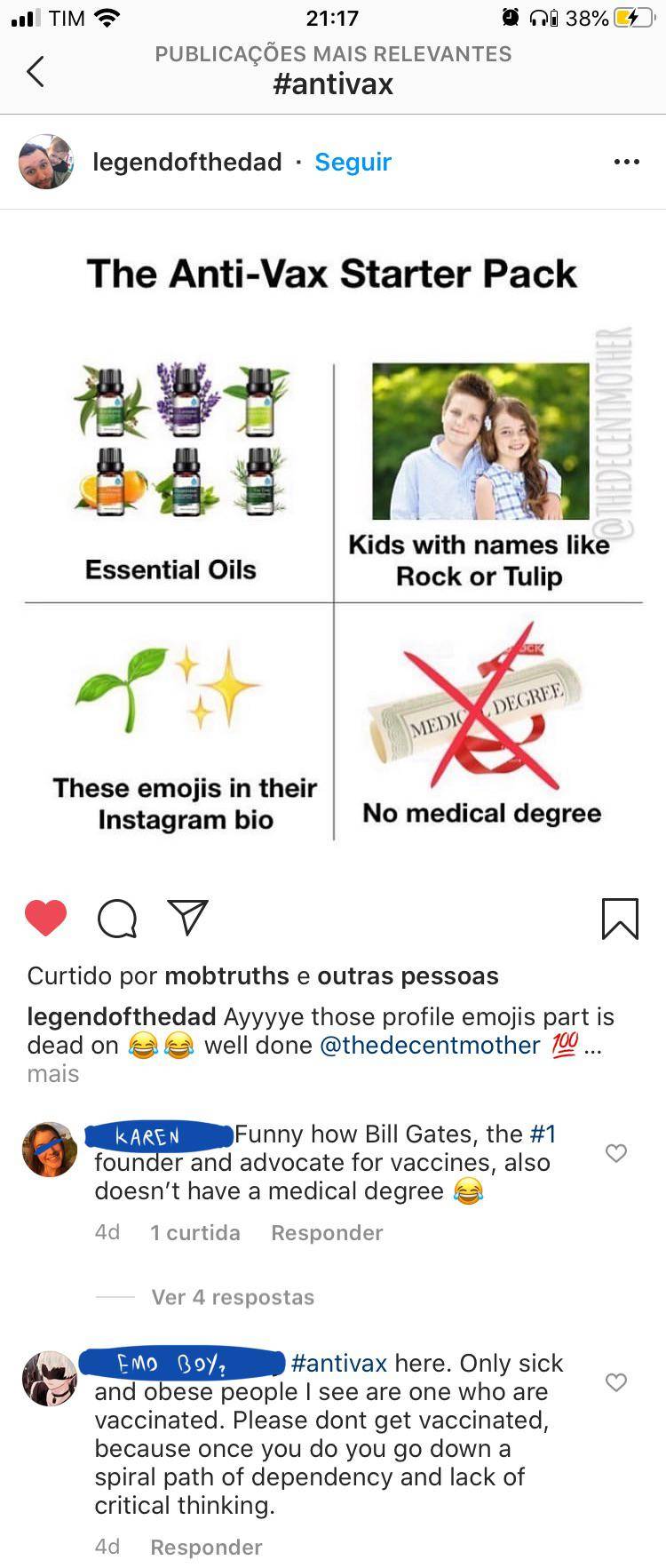Follow legendofthedad with Seguir
Viewport: 666px width, 1568px height.
pyautogui.click(x=353, y=162)
